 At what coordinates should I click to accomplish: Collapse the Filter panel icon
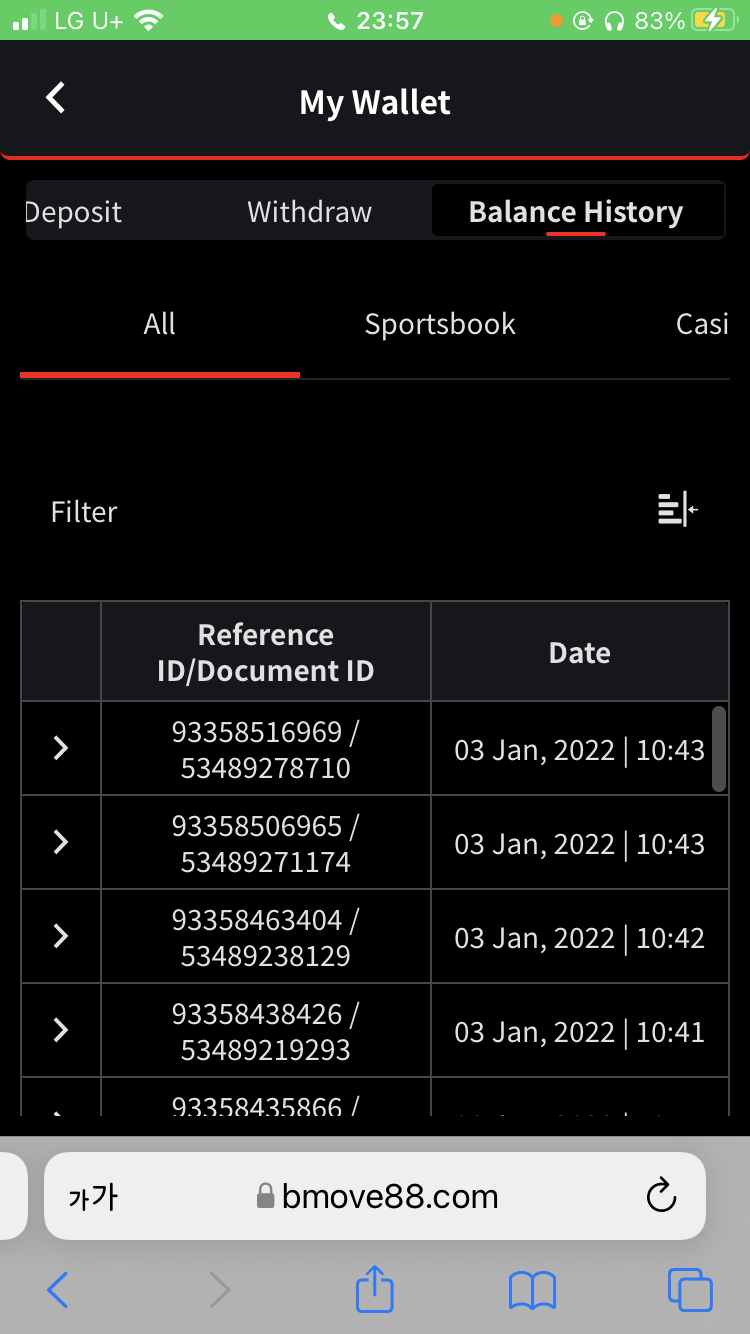(x=677, y=510)
